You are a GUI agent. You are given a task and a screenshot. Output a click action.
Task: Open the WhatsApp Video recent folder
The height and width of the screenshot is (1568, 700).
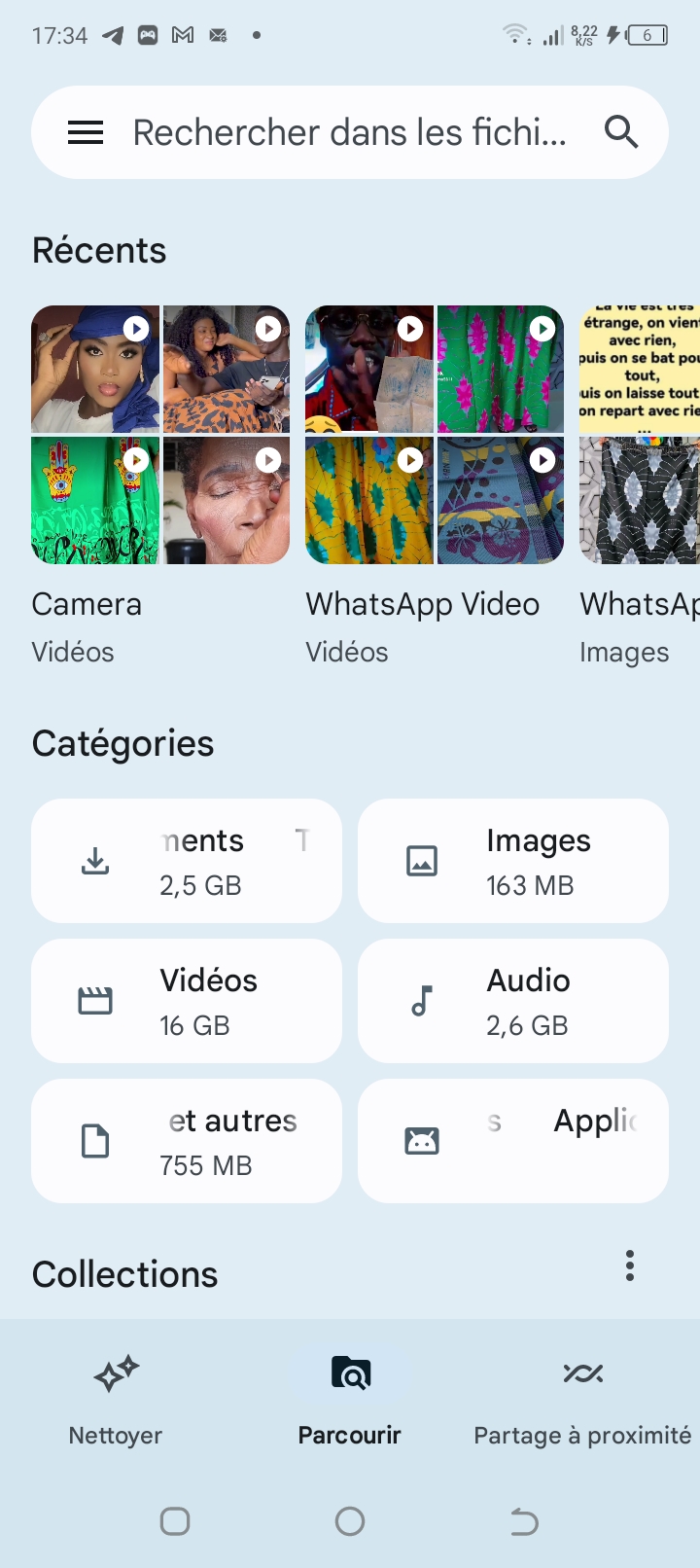click(435, 435)
